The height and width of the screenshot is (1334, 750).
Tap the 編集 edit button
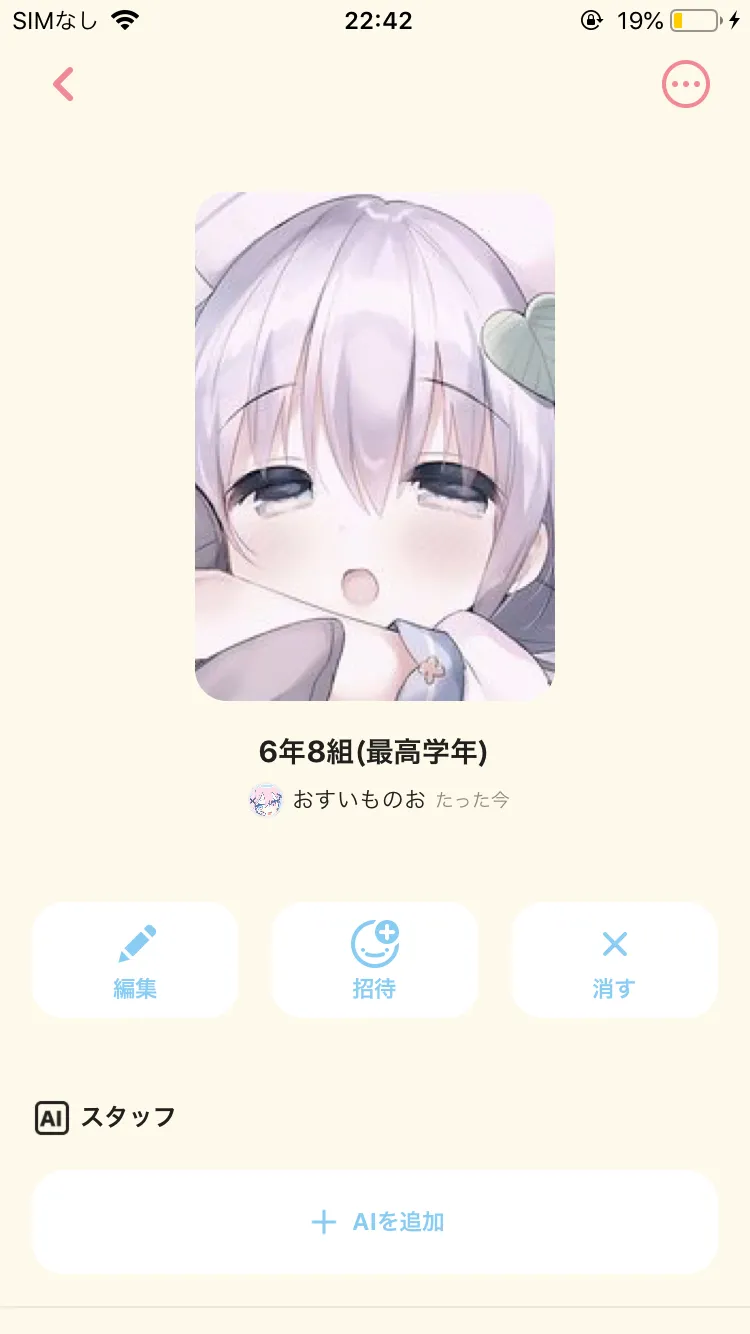135,960
